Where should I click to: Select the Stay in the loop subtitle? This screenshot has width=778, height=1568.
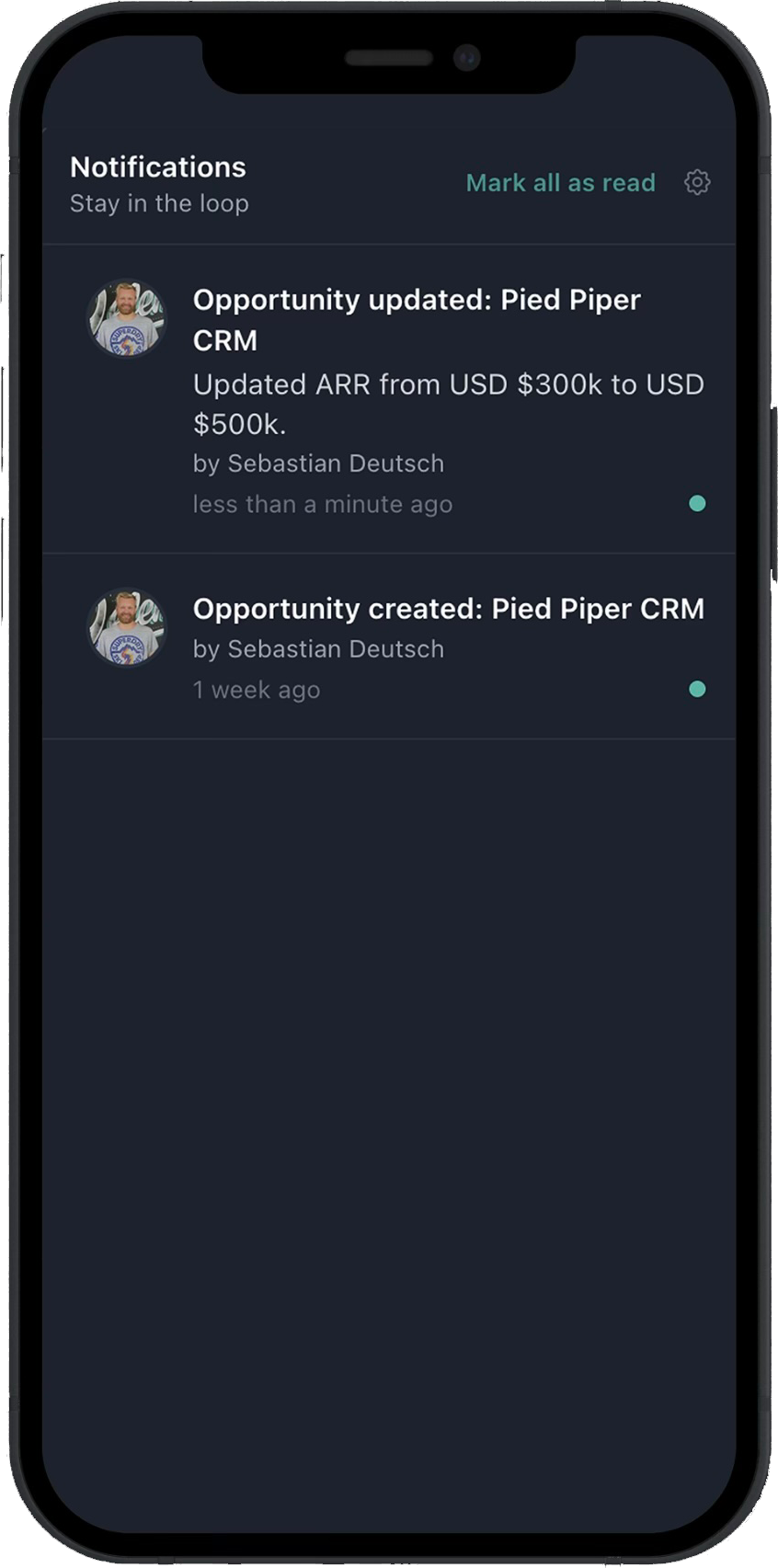click(x=159, y=203)
